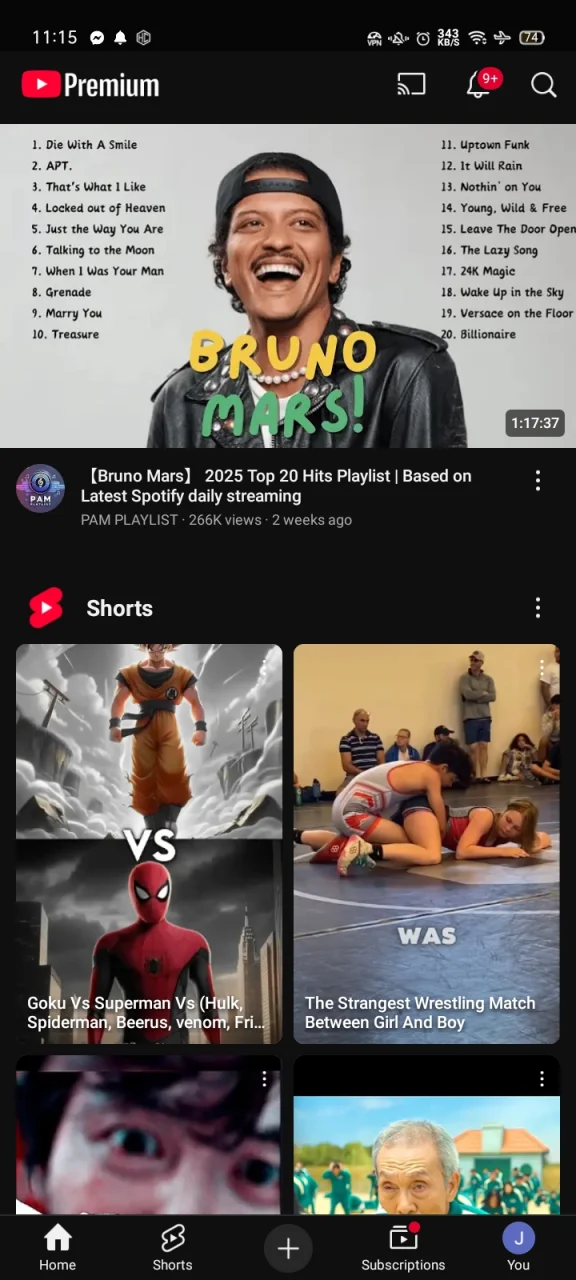Tap the create plus button
Viewport: 576px width, 1280px height.
click(x=288, y=1248)
